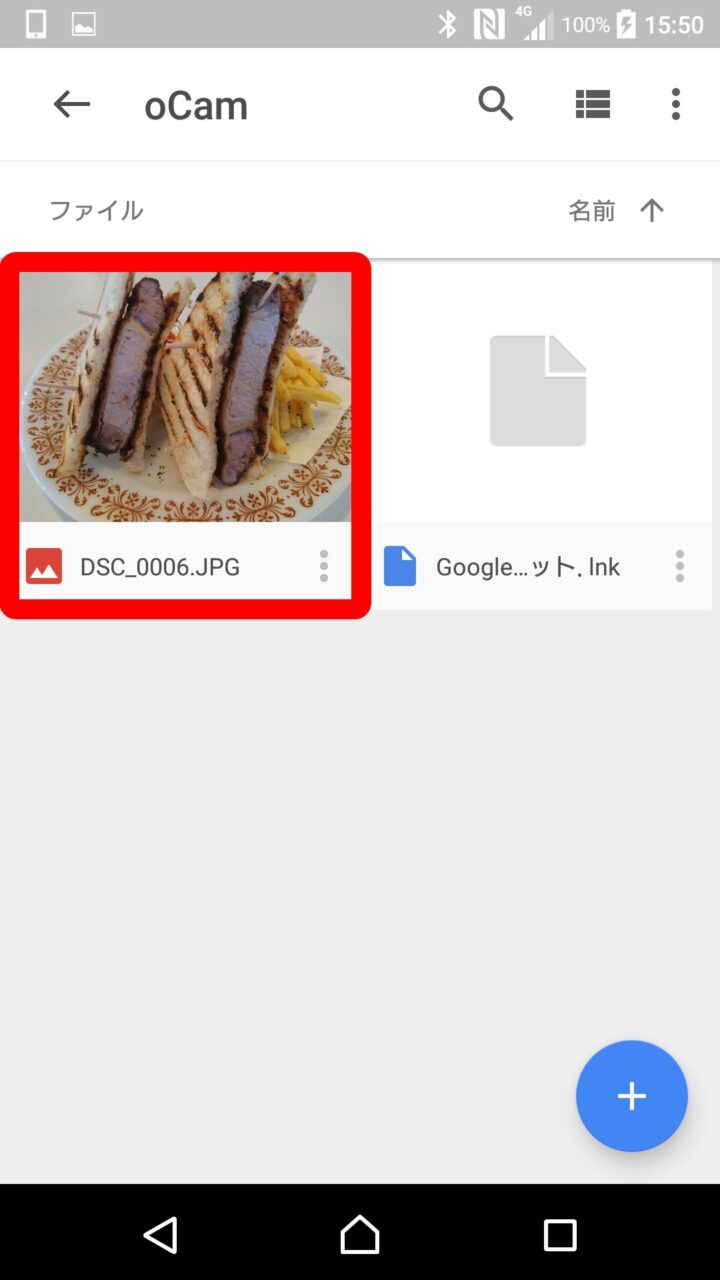The width and height of the screenshot is (720, 1280).
Task: Add a new file with plus button
Action: (631, 1096)
